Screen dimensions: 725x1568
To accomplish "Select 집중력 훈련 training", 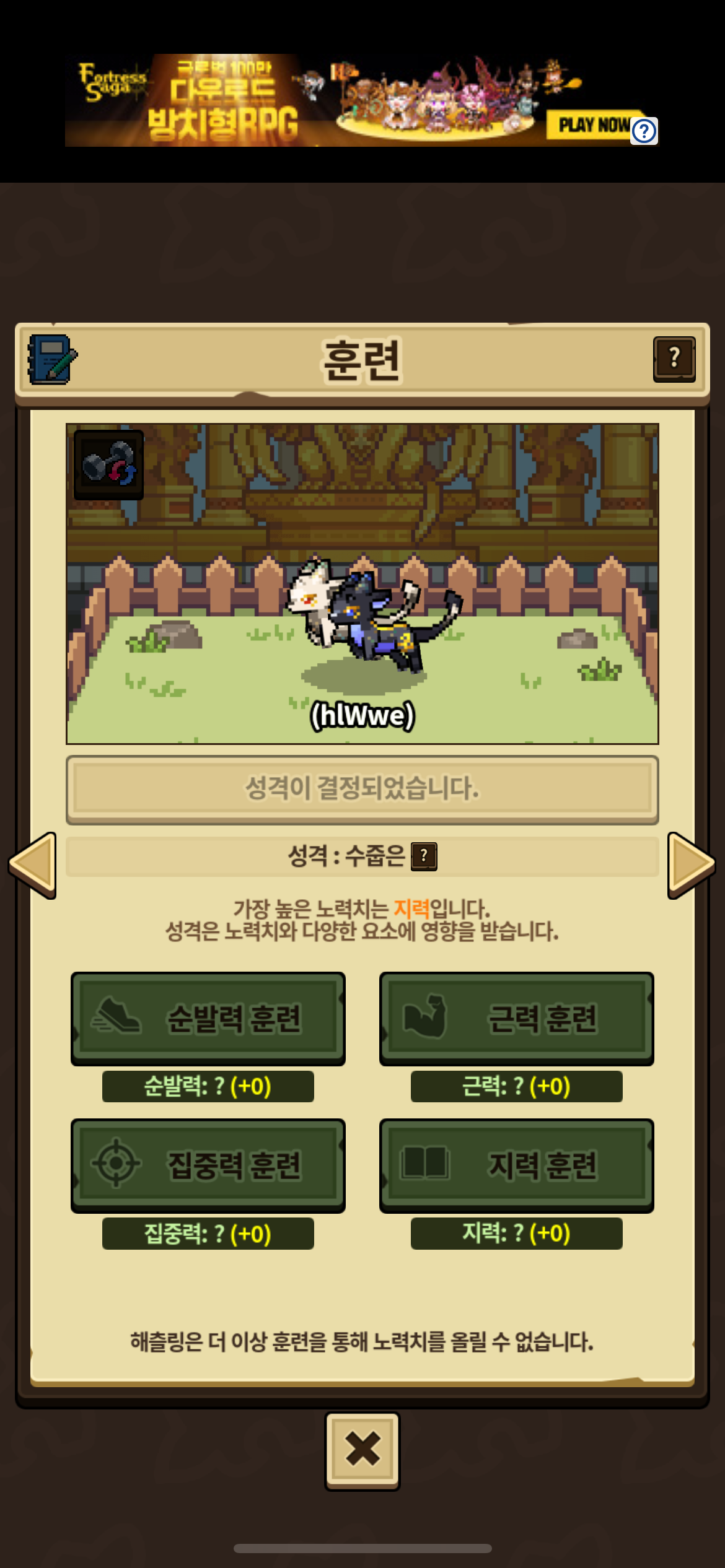I will (x=208, y=1165).
